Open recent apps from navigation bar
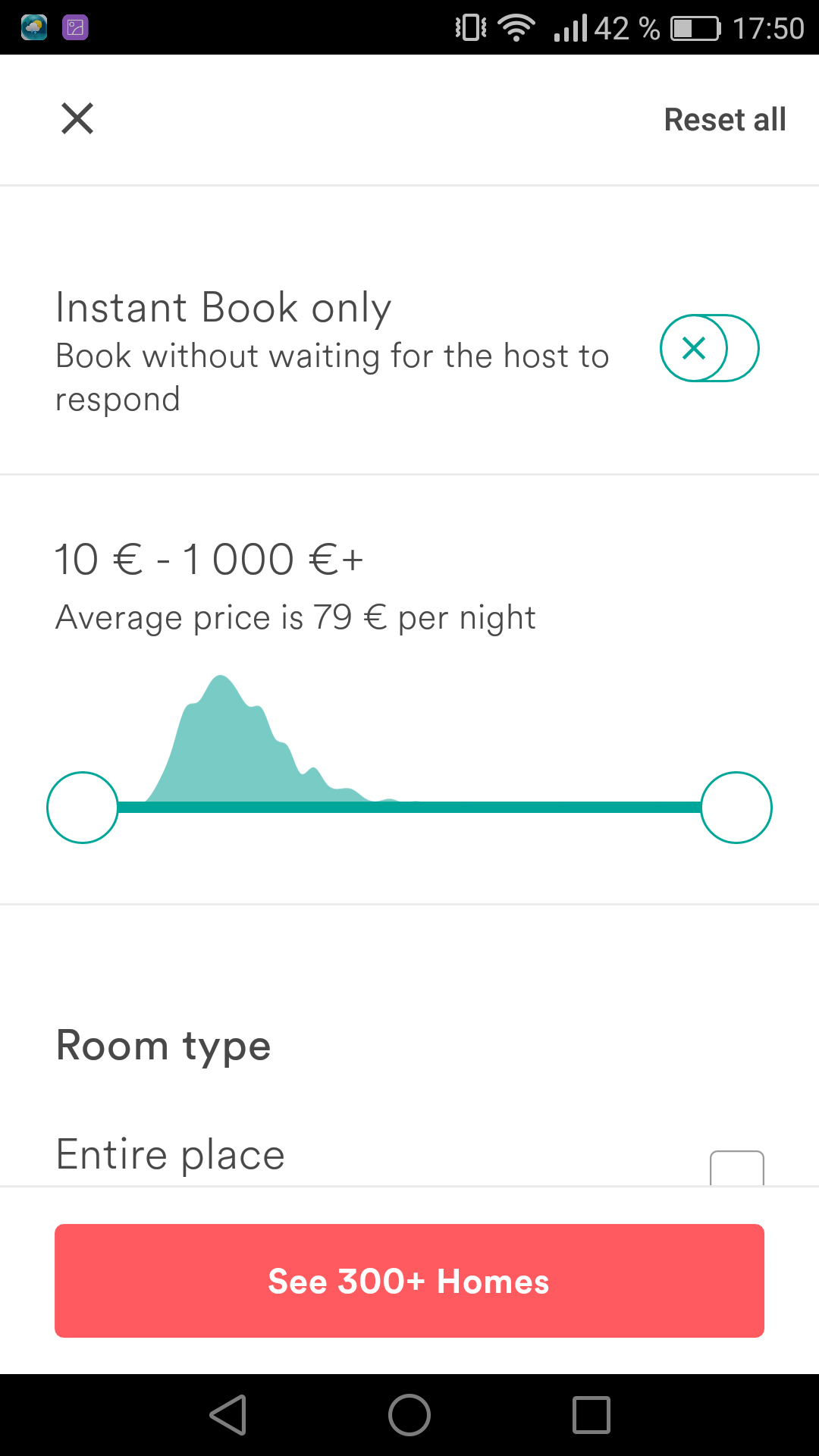819x1456 pixels. (591, 1415)
